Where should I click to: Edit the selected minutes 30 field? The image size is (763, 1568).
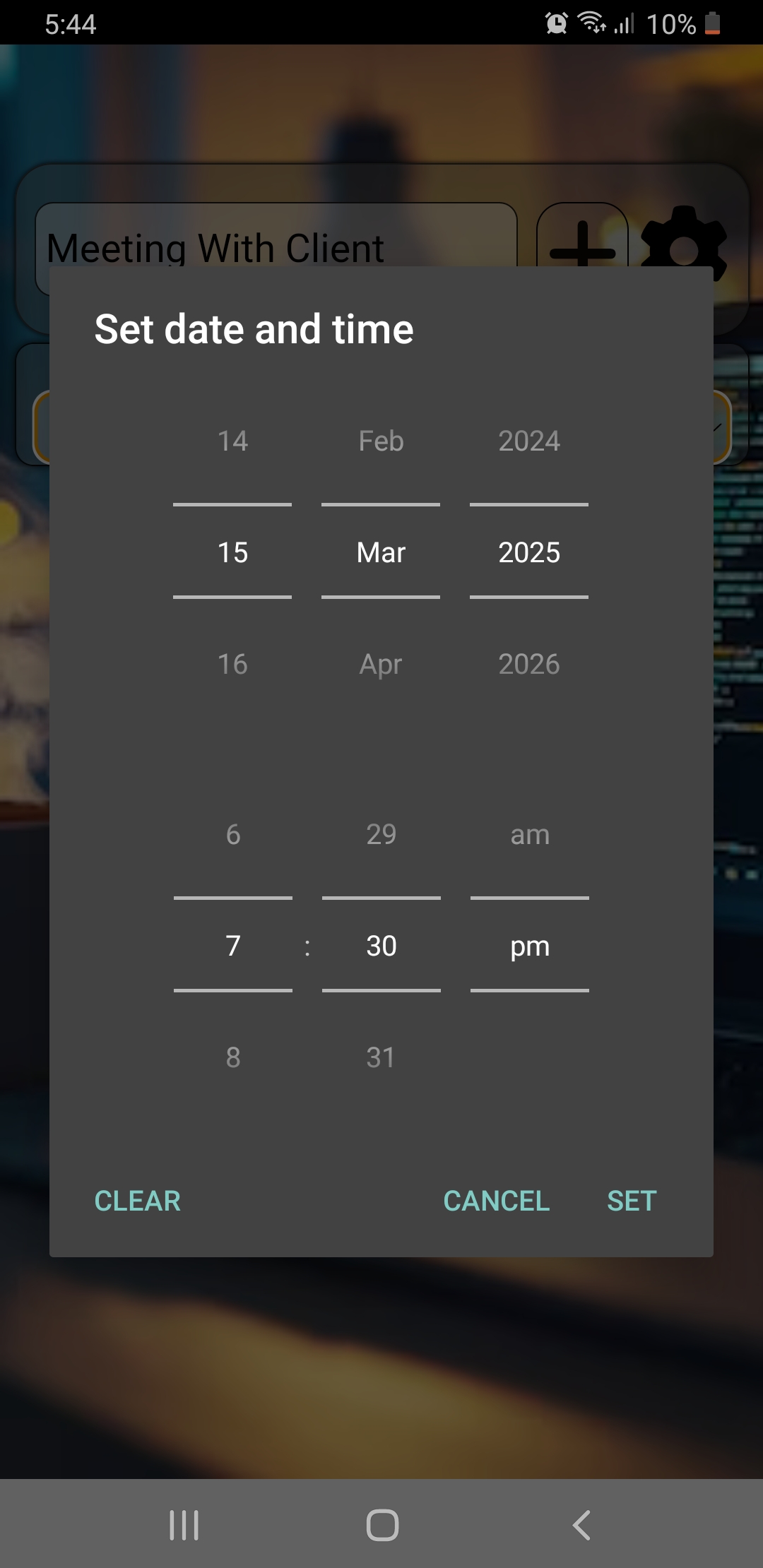pyautogui.click(x=381, y=946)
